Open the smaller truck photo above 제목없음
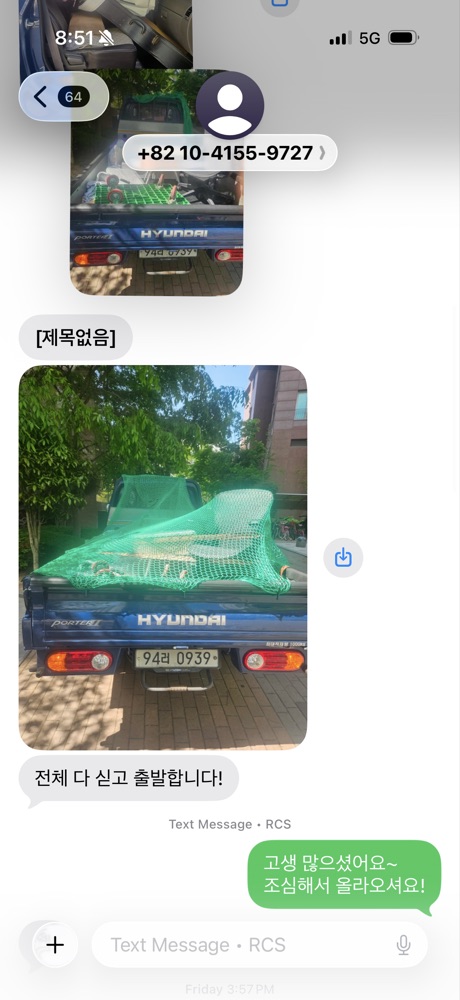 (156, 182)
